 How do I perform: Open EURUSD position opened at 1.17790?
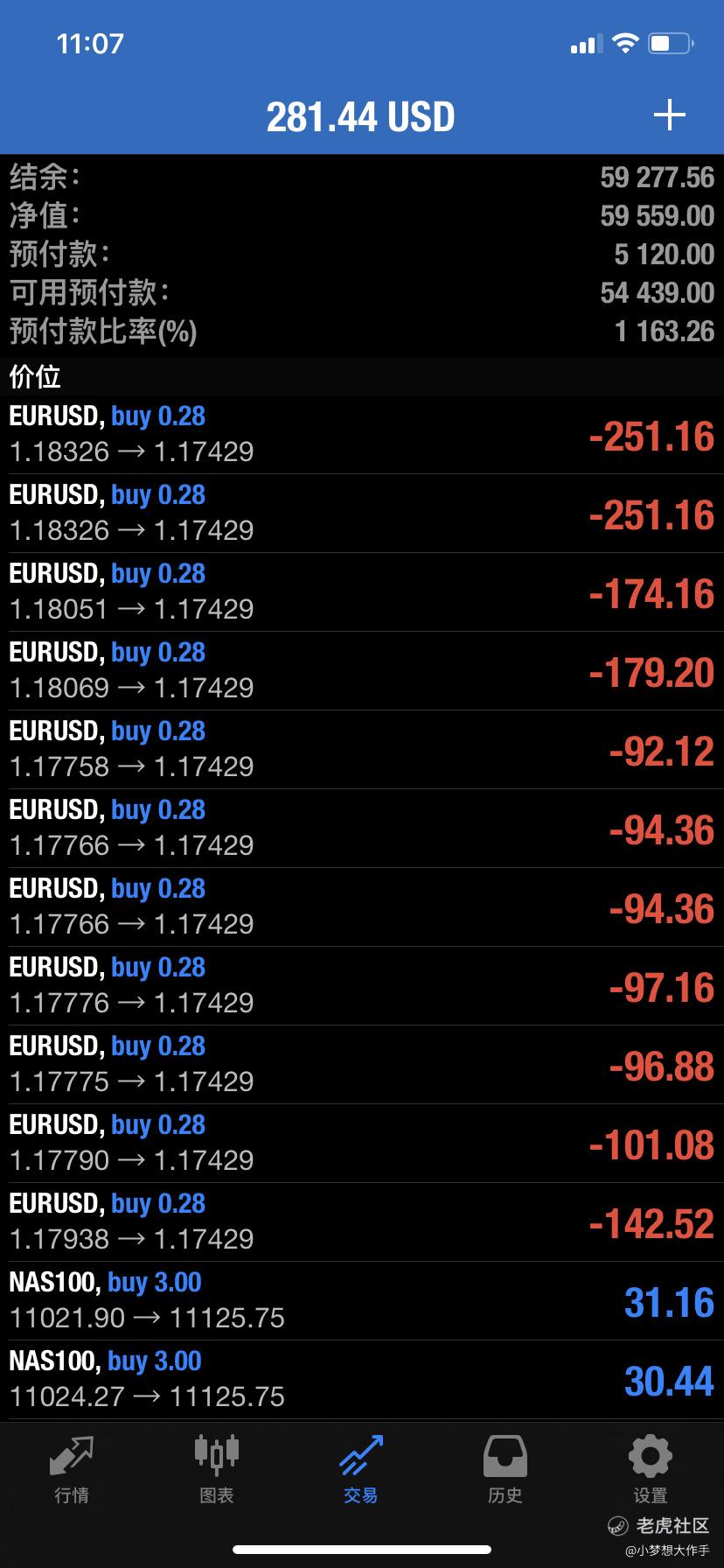coord(362,1144)
